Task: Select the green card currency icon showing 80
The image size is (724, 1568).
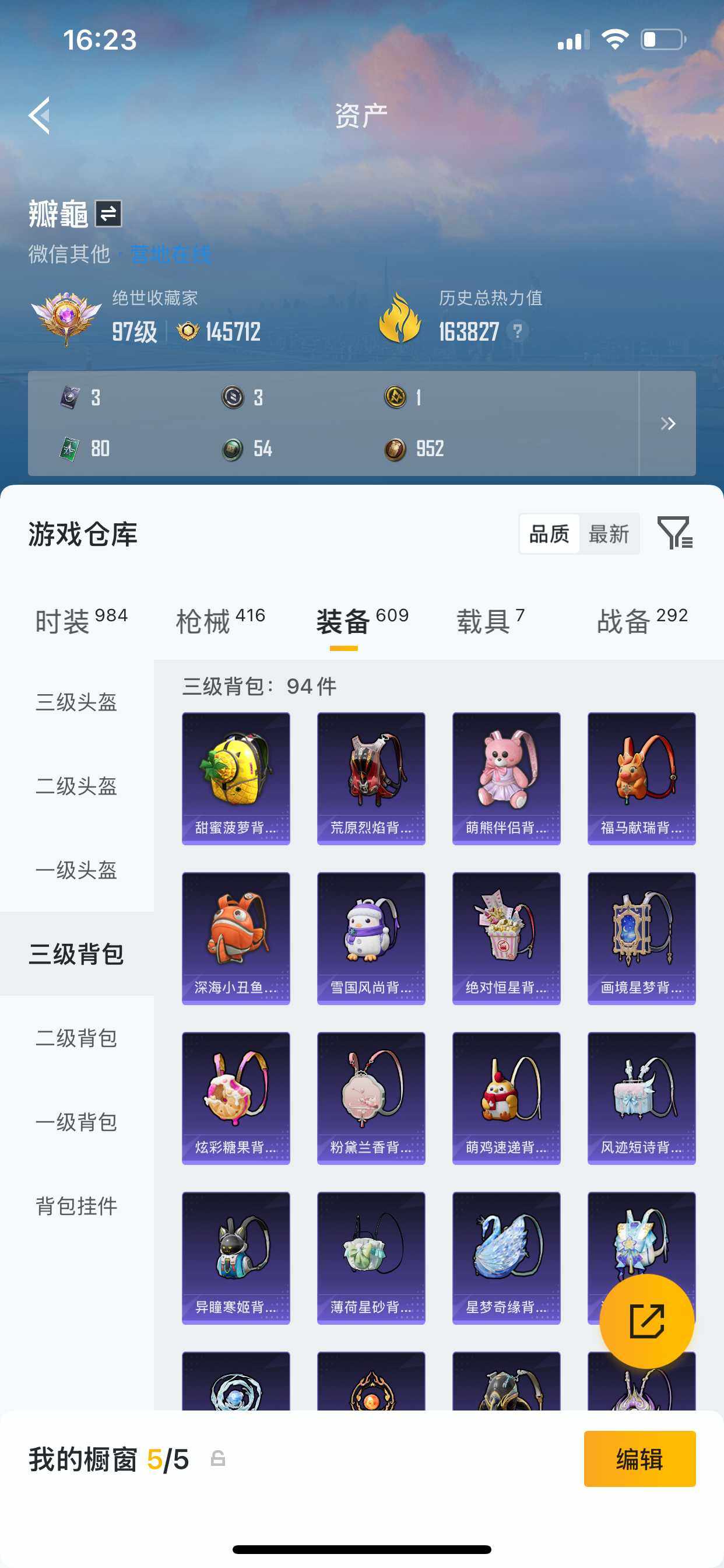Action: 69,448
